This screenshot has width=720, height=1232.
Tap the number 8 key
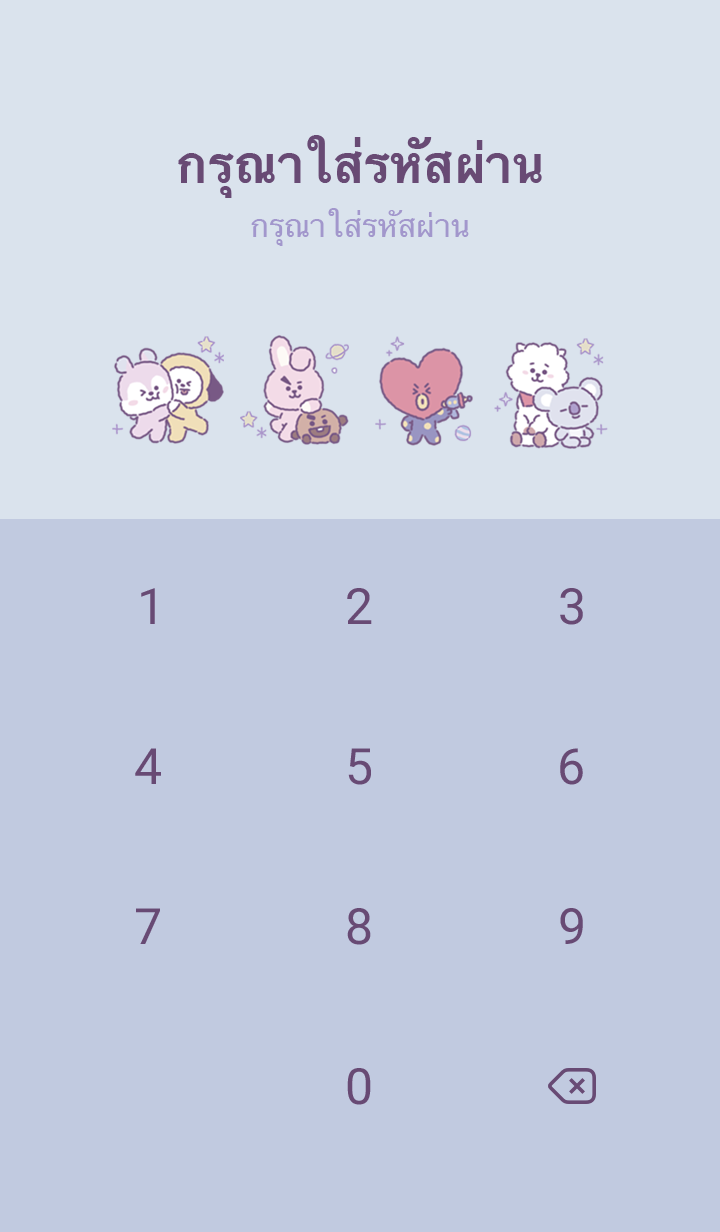point(359,927)
